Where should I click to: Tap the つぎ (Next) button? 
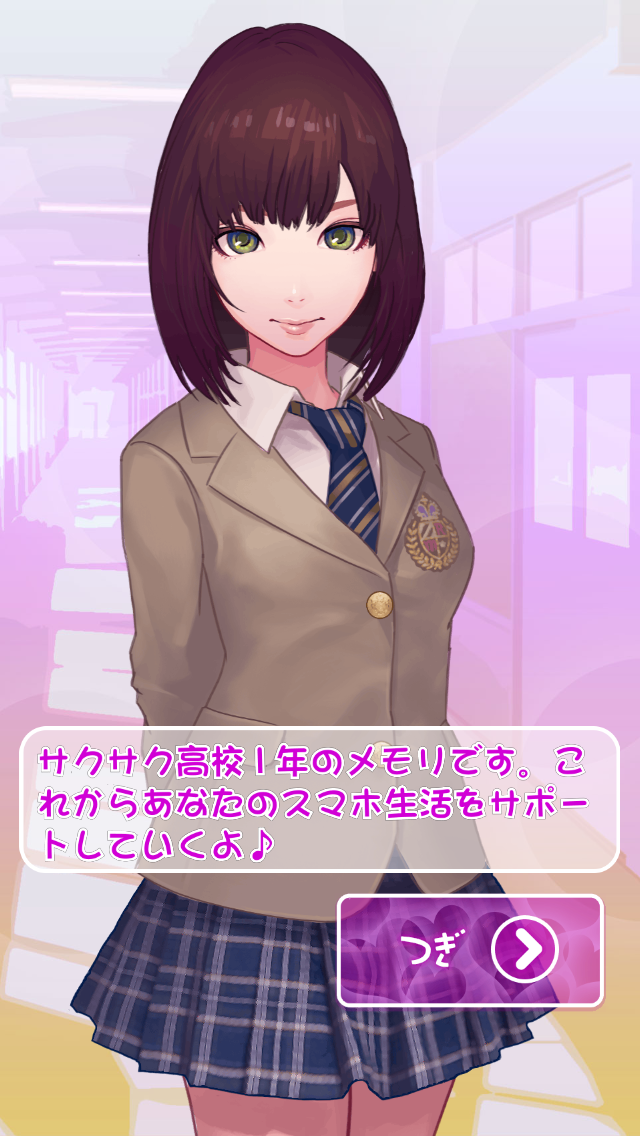coord(470,950)
